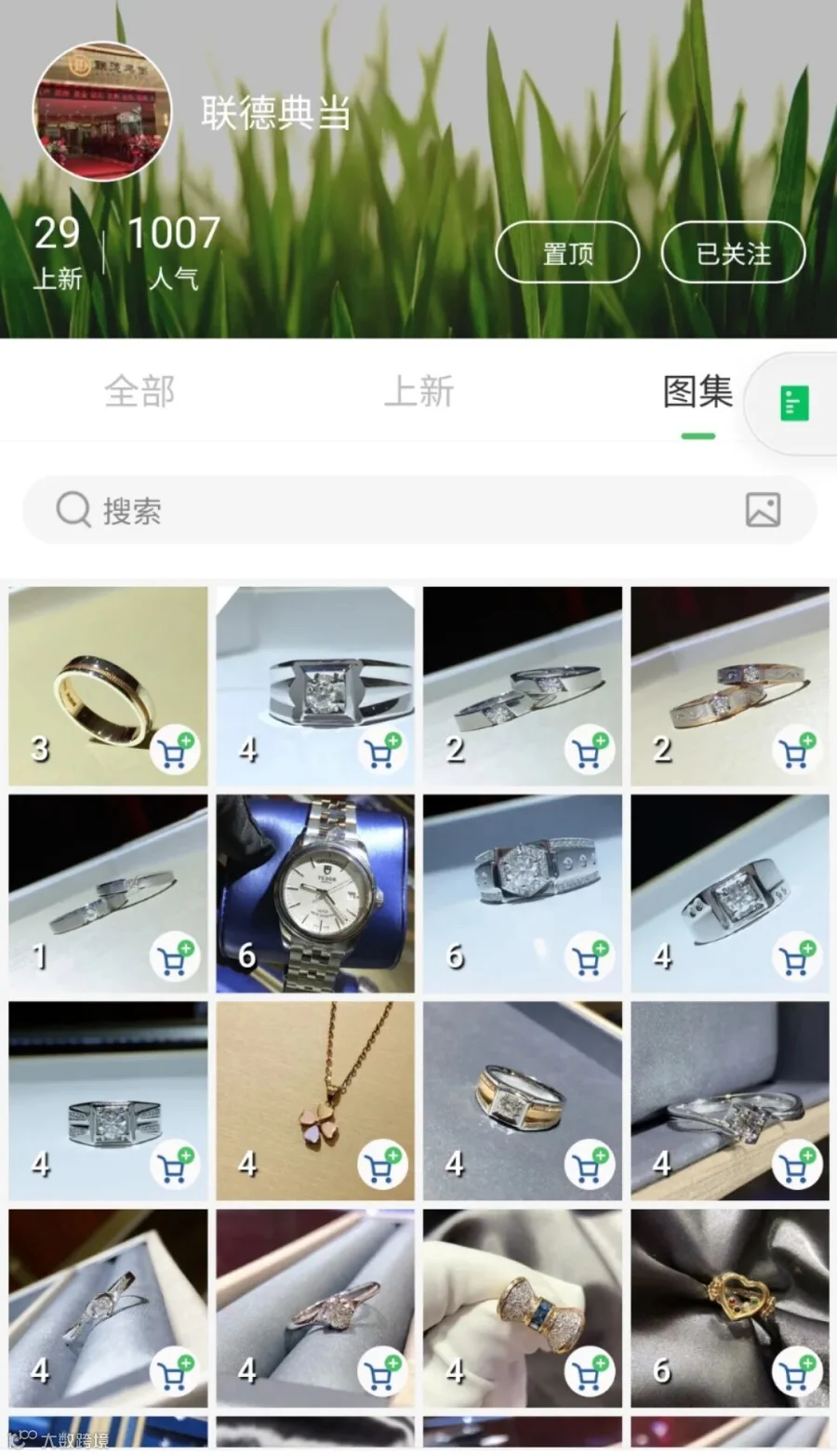Screen dimensions: 837x1456
Task: Tap the 已关注 following button
Action: coord(733,252)
